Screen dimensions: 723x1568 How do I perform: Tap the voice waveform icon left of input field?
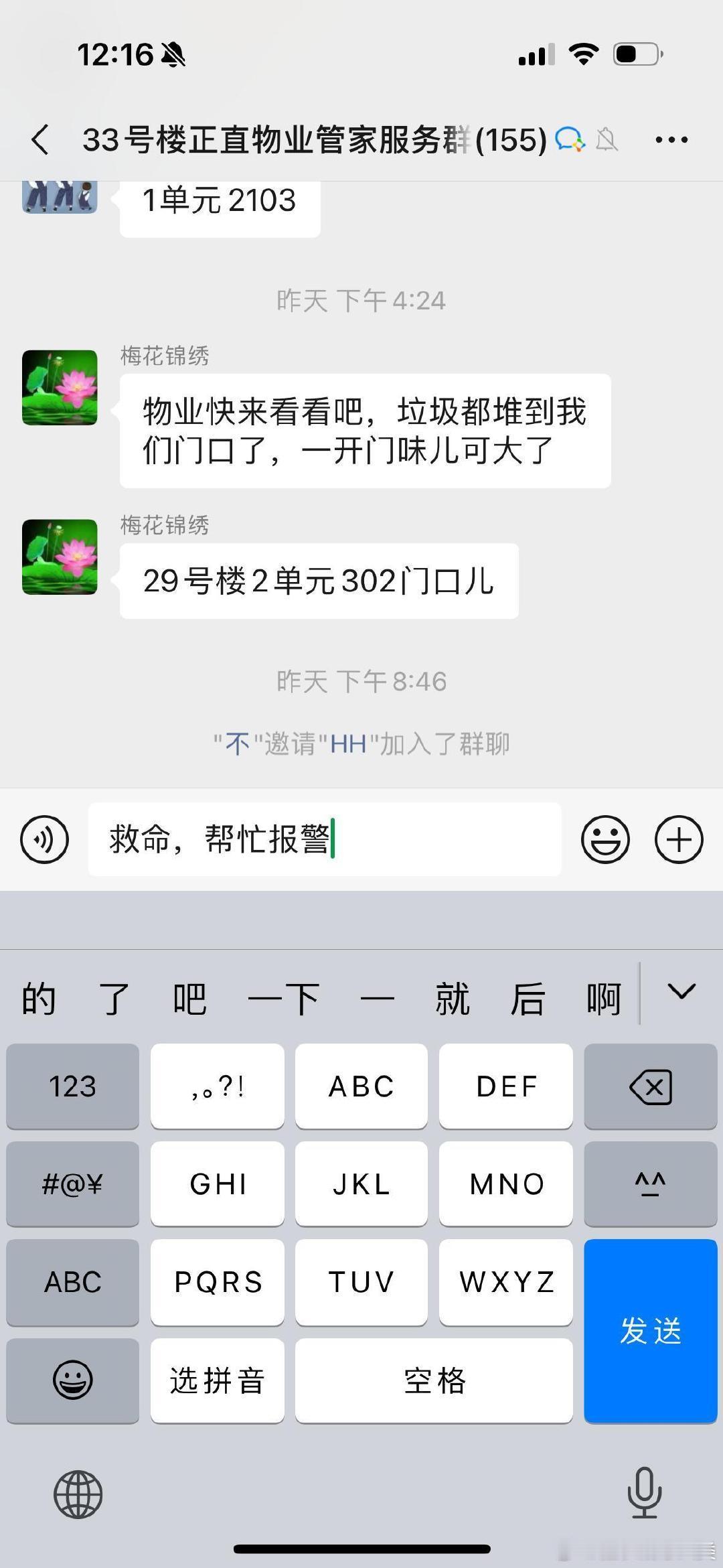click(44, 839)
